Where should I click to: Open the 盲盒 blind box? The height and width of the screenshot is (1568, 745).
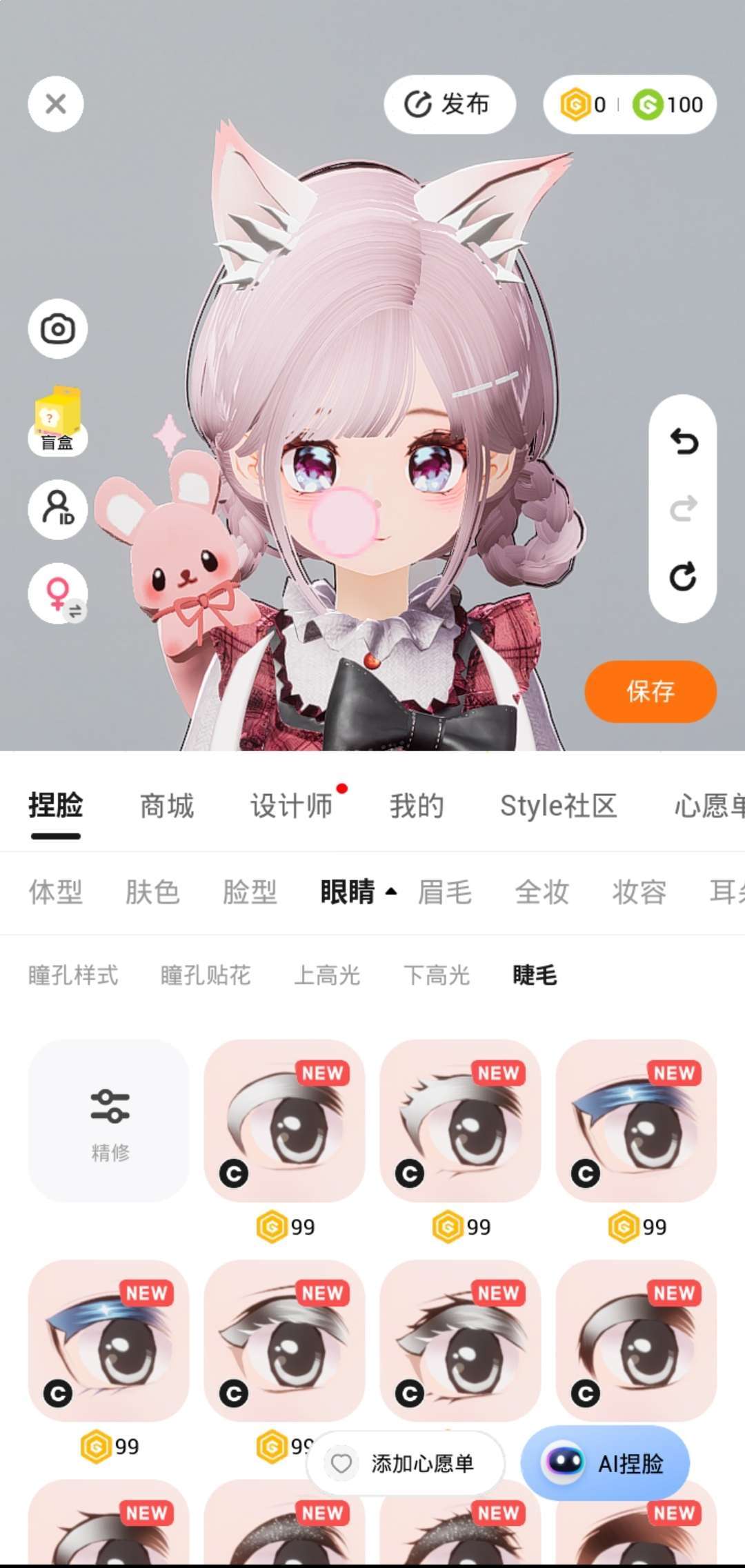point(57,421)
